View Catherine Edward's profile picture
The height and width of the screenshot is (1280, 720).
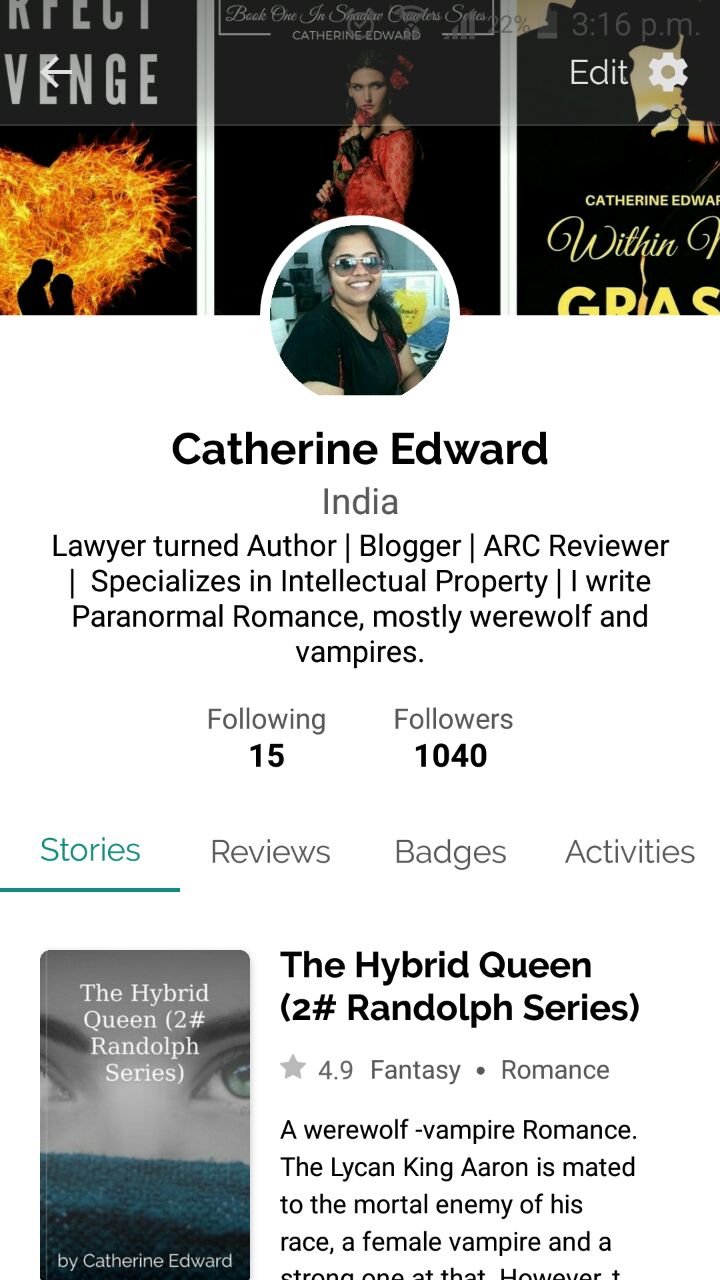[360, 312]
